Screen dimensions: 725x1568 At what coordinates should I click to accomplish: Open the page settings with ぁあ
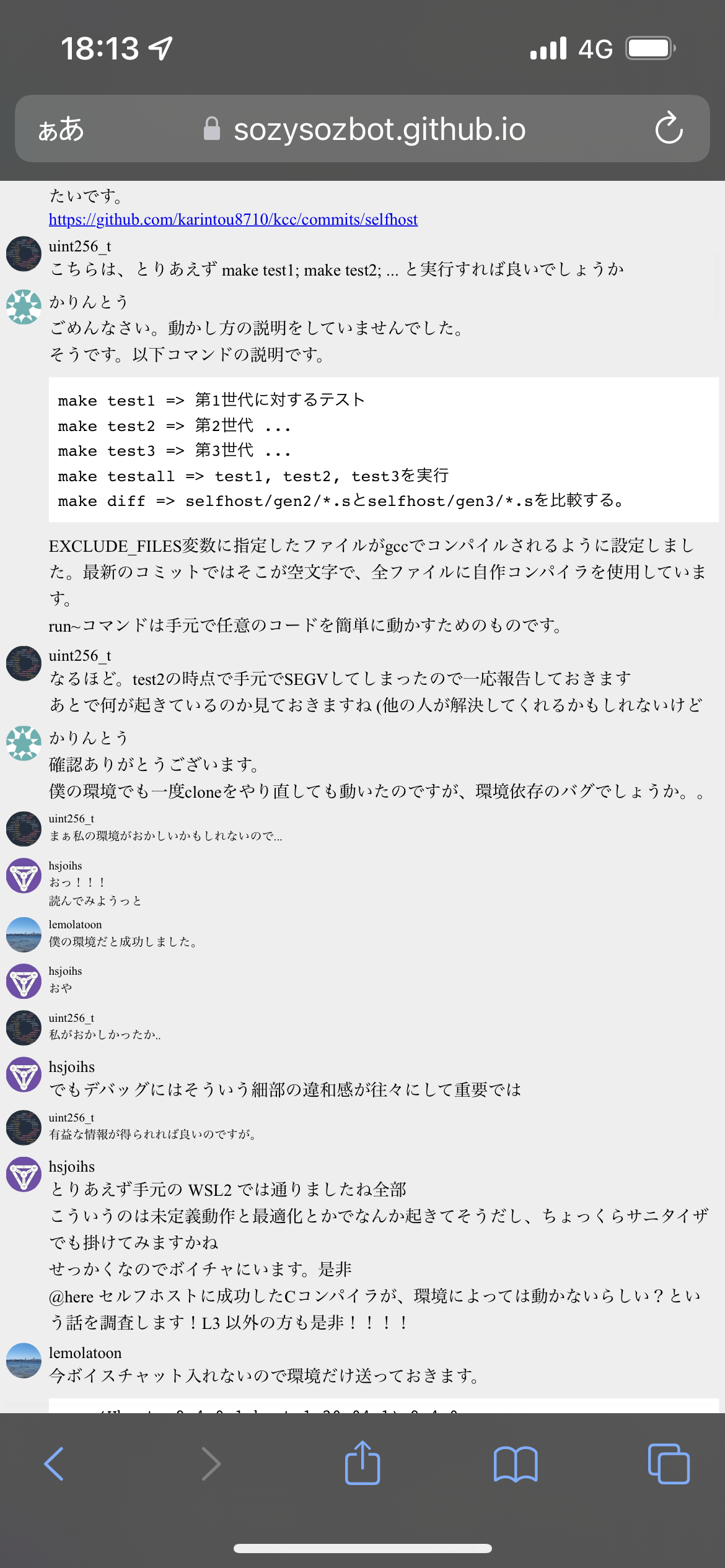tap(62, 129)
